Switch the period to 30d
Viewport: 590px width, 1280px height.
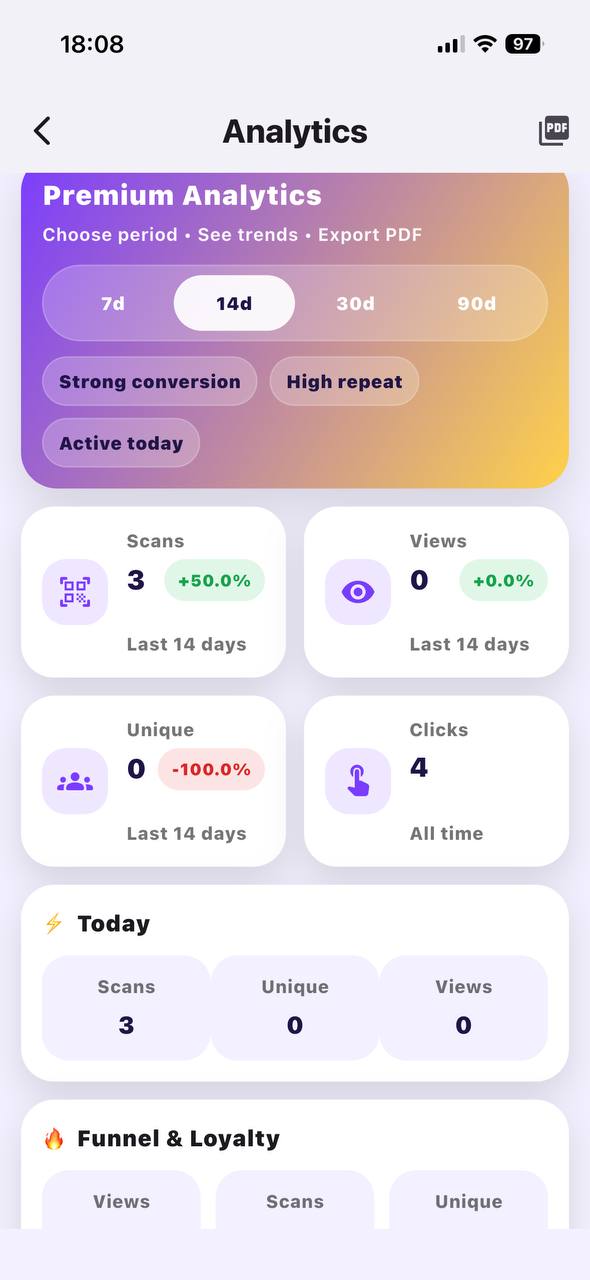(x=355, y=303)
